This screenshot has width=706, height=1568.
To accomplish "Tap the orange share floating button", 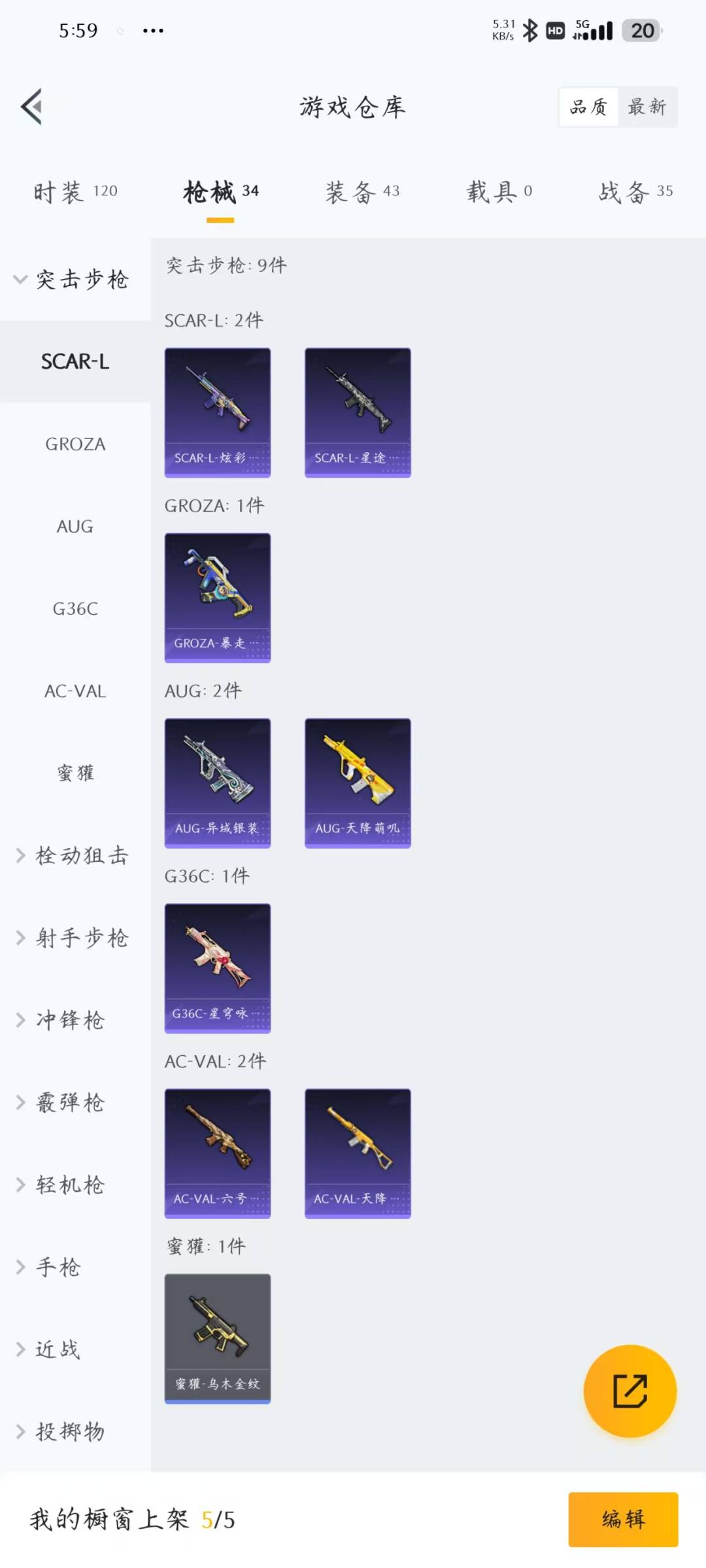I will point(630,1391).
